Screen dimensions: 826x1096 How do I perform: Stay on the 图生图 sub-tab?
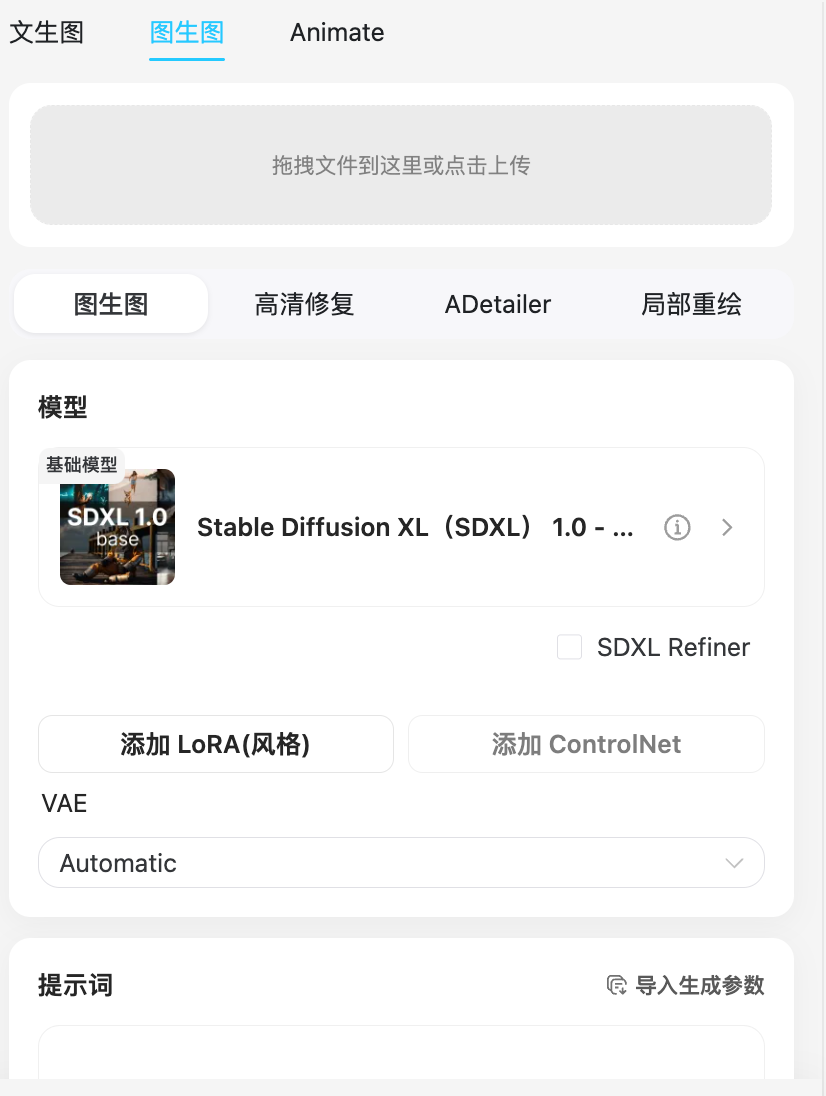click(110, 304)
